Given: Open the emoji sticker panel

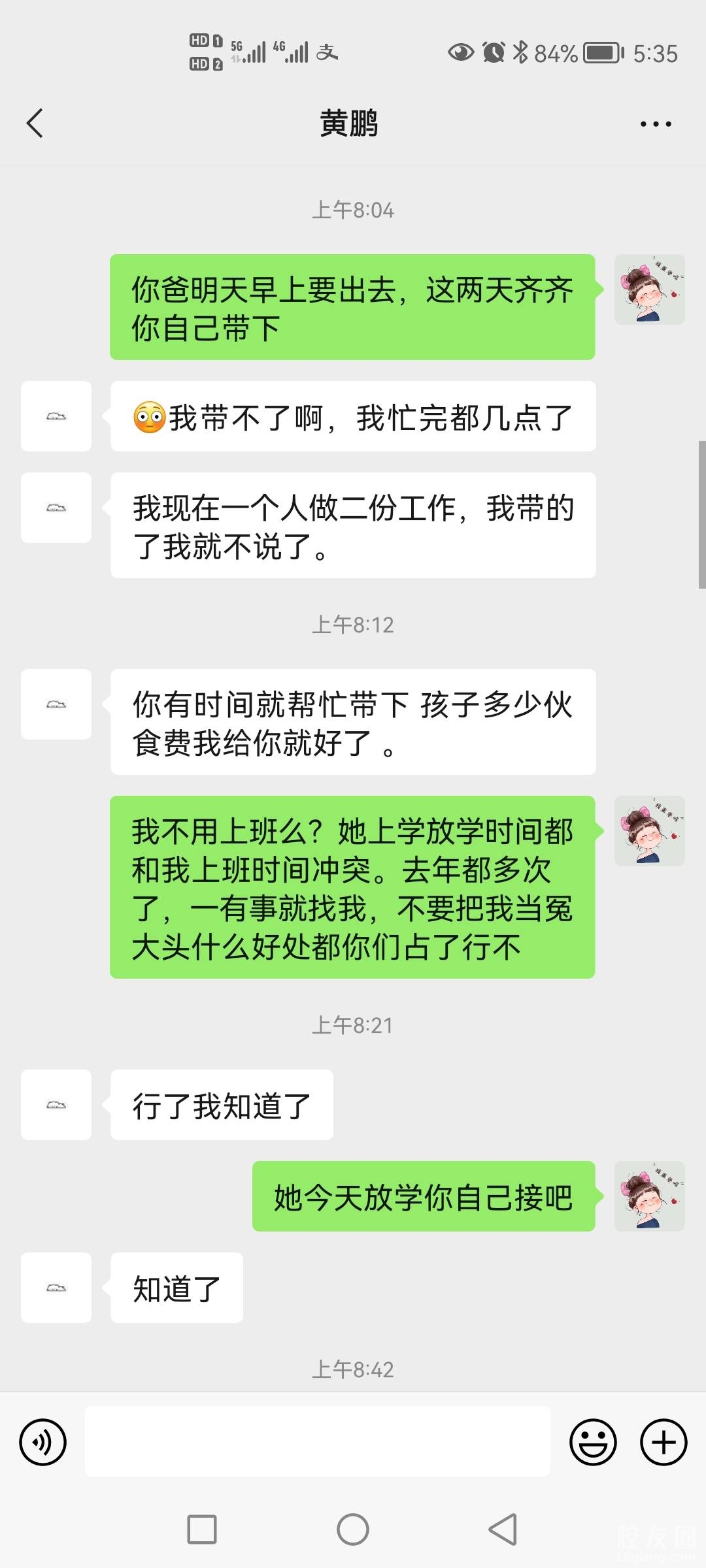Looking at the screenshot, I should coord(593,1442).
